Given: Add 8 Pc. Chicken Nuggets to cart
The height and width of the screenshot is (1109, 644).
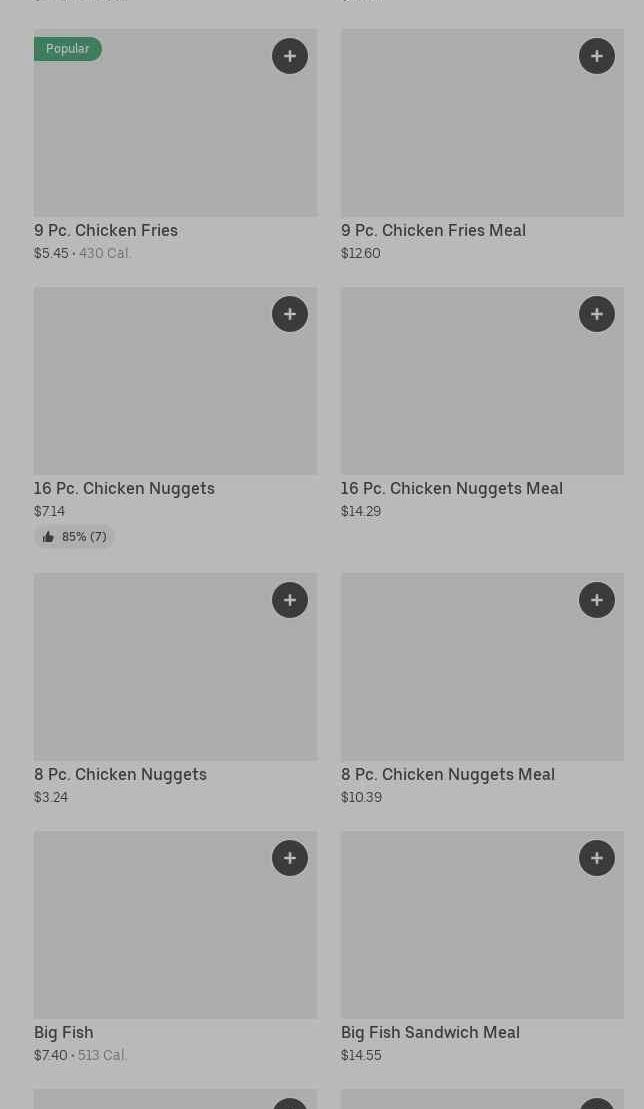Looking at the screenshot, I should pos(290,600).
